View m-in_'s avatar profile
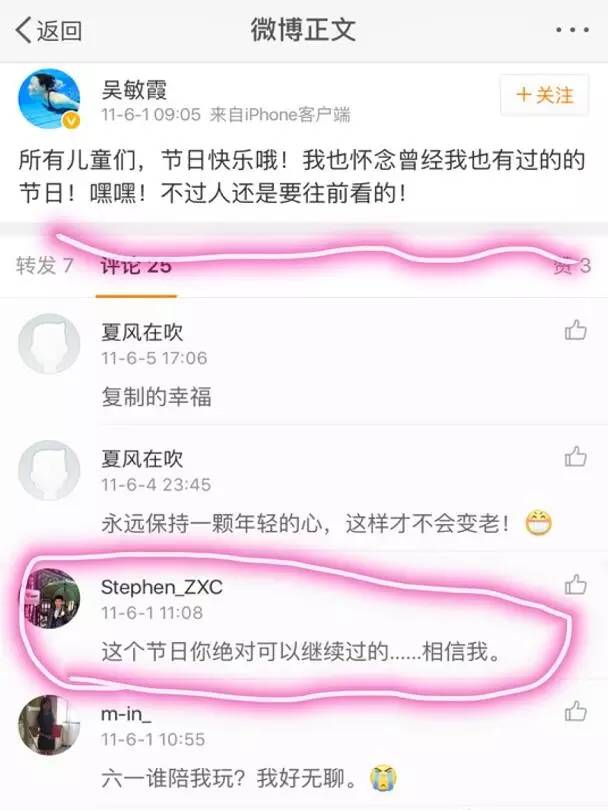Screen dimensions: 608x810 click(49, 724)
